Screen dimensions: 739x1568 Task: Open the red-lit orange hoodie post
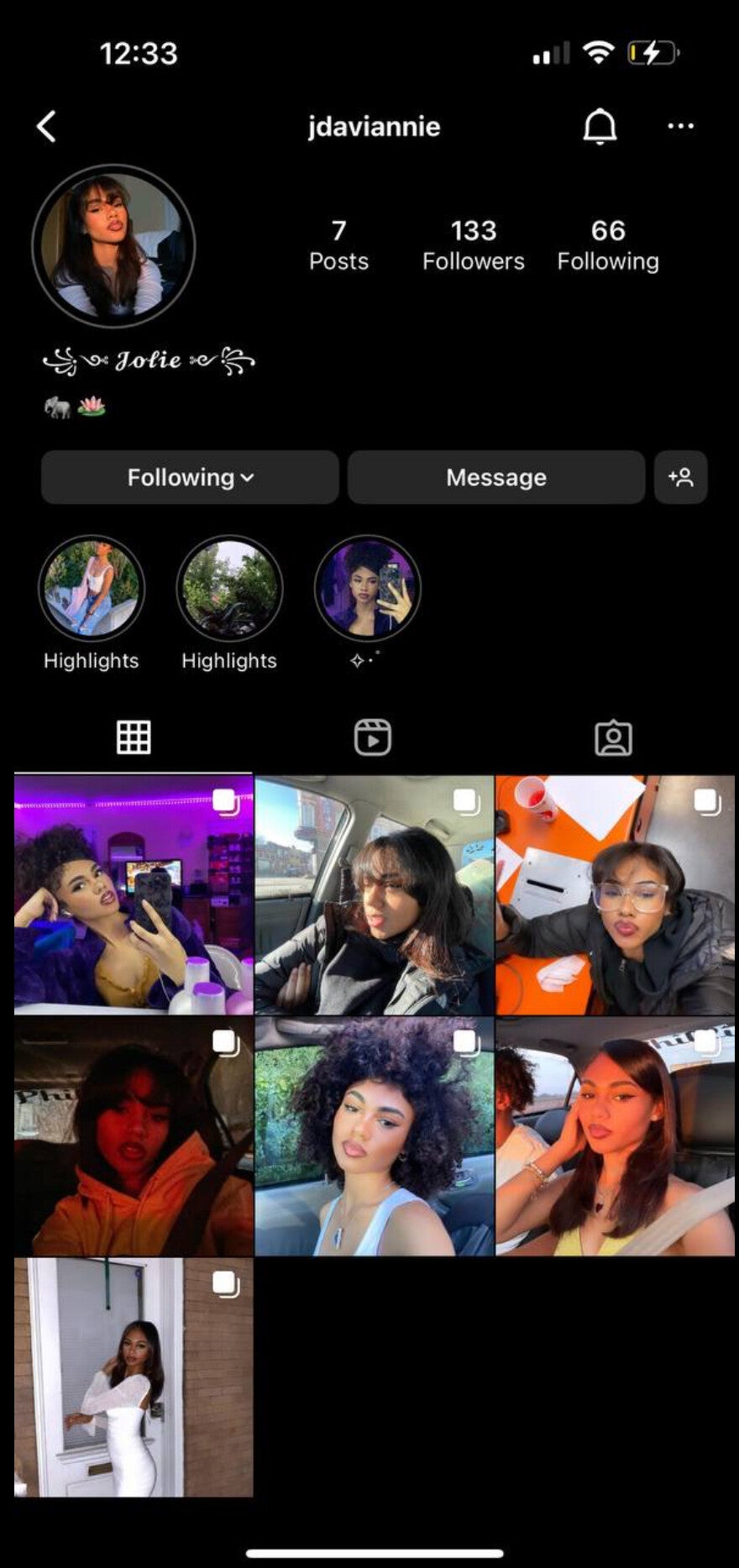134,1136
